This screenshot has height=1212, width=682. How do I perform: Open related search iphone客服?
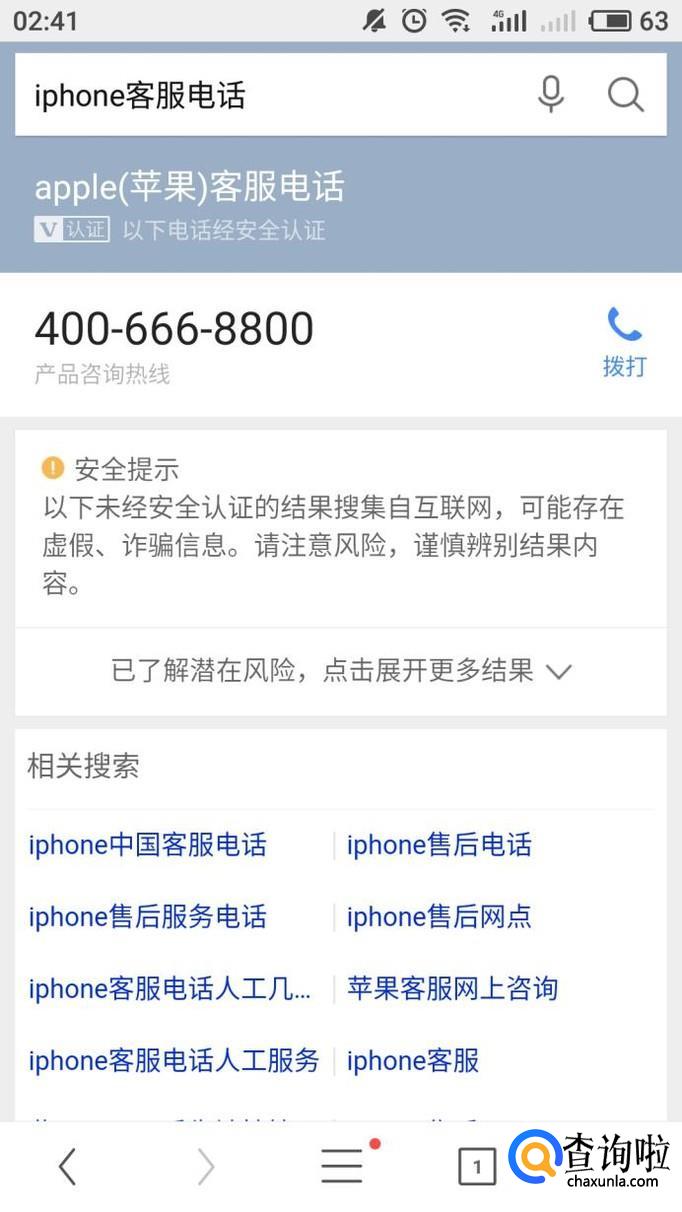coord(413,1061)
